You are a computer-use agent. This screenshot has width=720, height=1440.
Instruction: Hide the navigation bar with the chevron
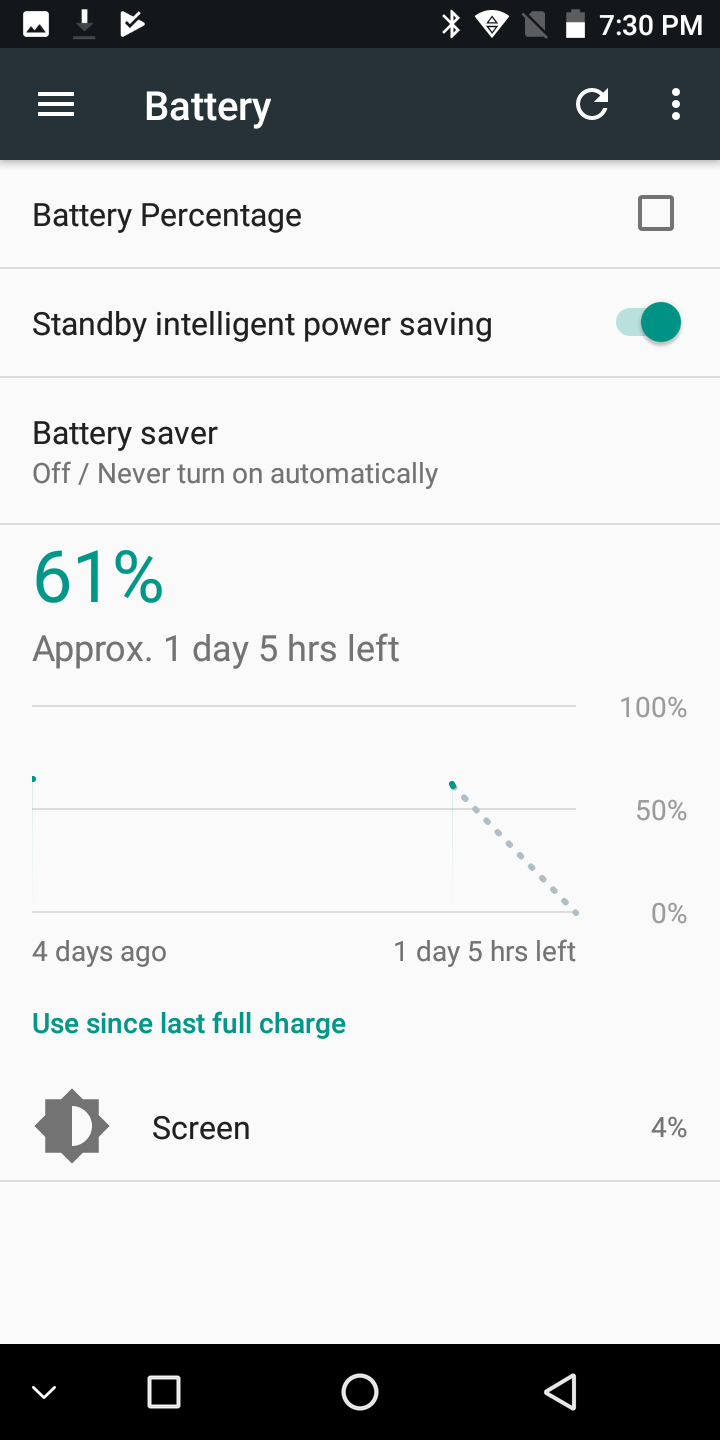click(44, 1392)
